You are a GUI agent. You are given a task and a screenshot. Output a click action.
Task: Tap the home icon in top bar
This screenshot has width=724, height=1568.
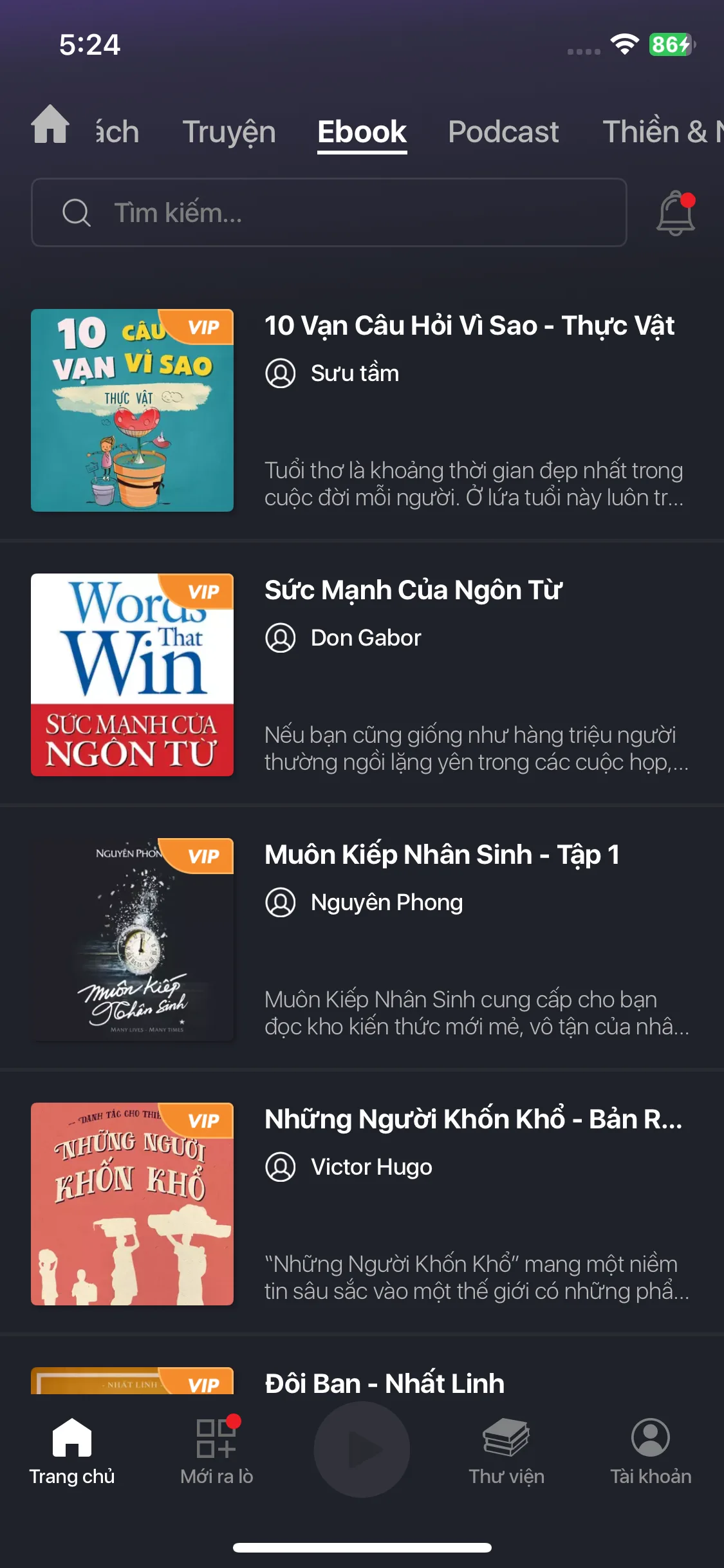click(50, 125)
